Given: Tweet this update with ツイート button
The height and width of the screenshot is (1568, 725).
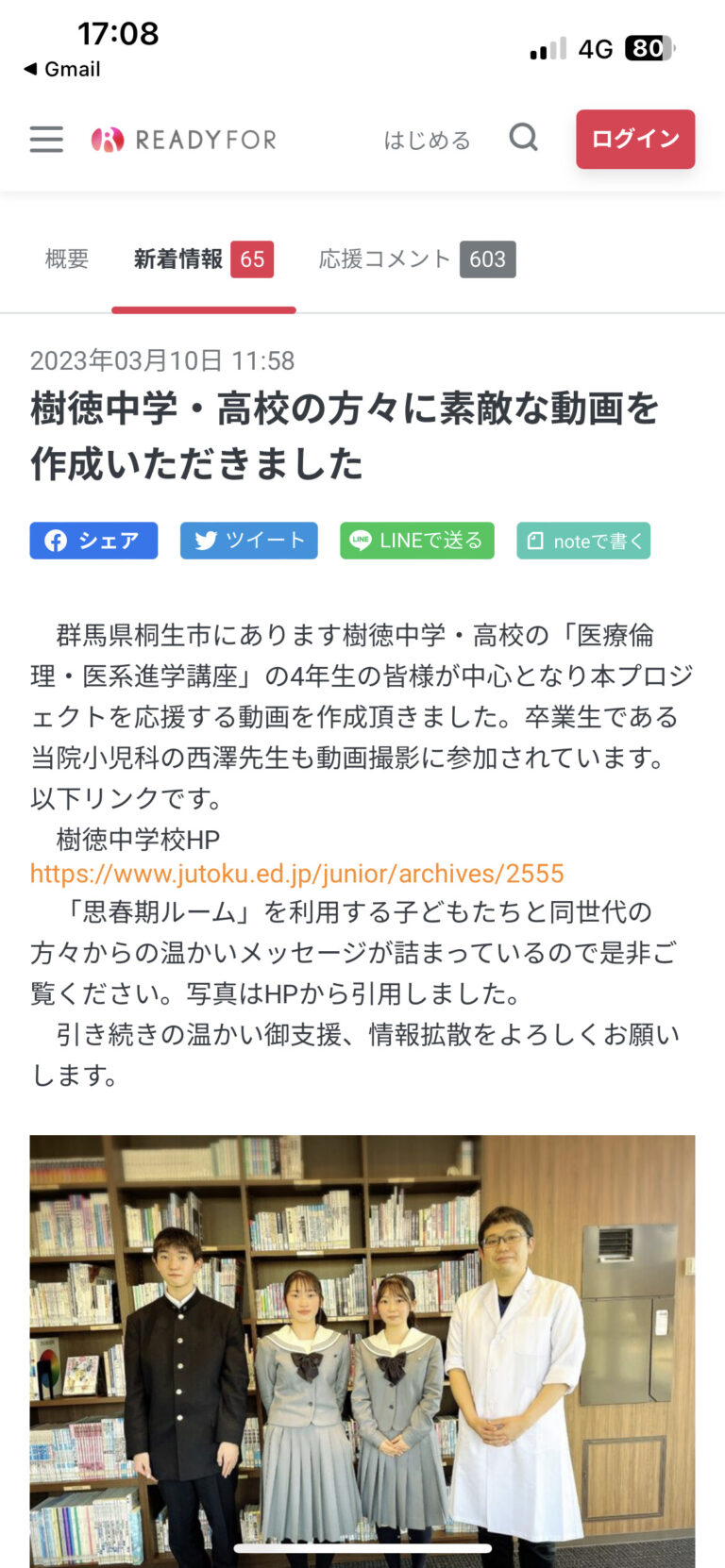Looking at the screenshot, I should point(249,541).
